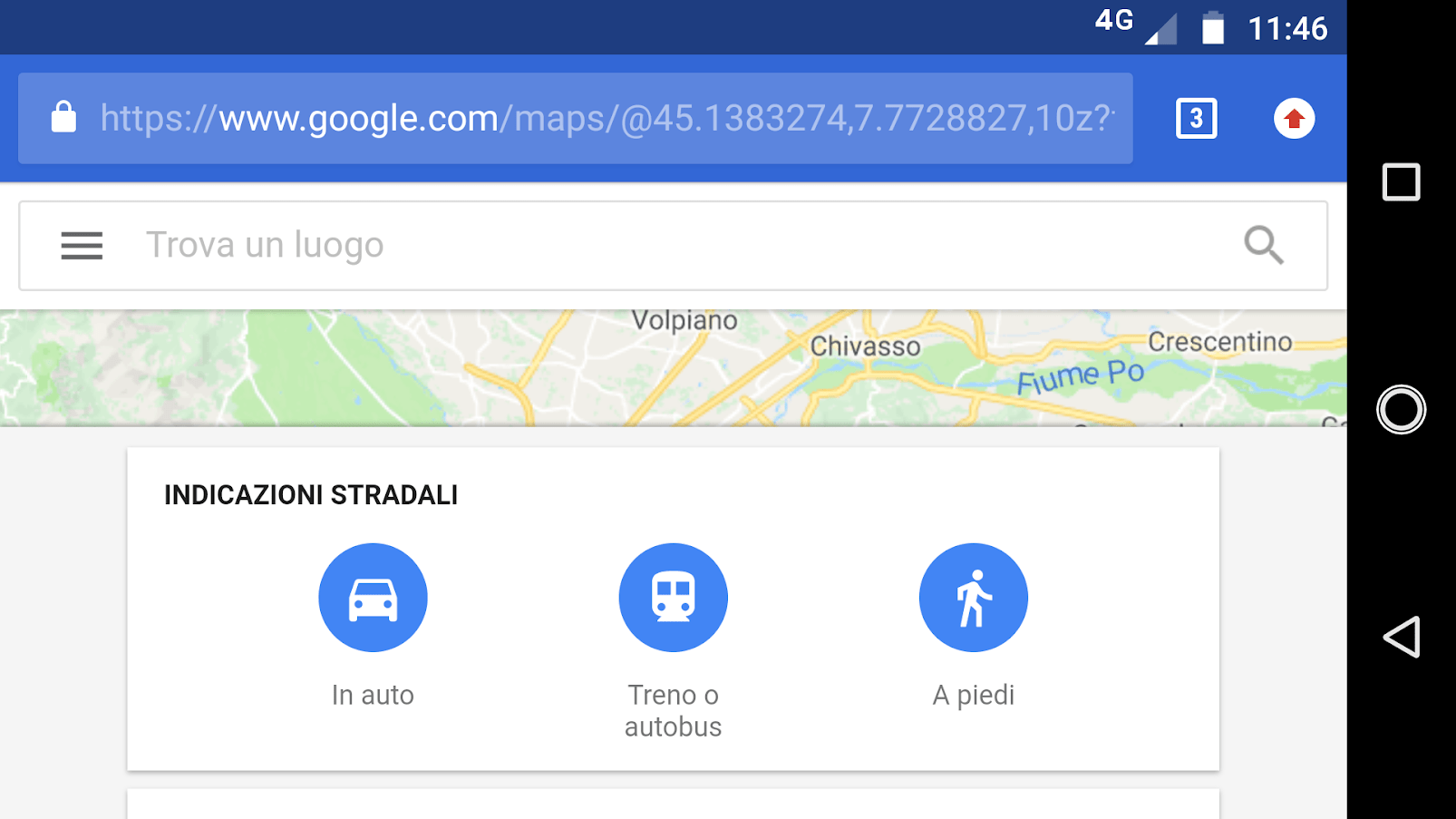
Task: Open the map preview strip
Action: [x=673, y=368]
